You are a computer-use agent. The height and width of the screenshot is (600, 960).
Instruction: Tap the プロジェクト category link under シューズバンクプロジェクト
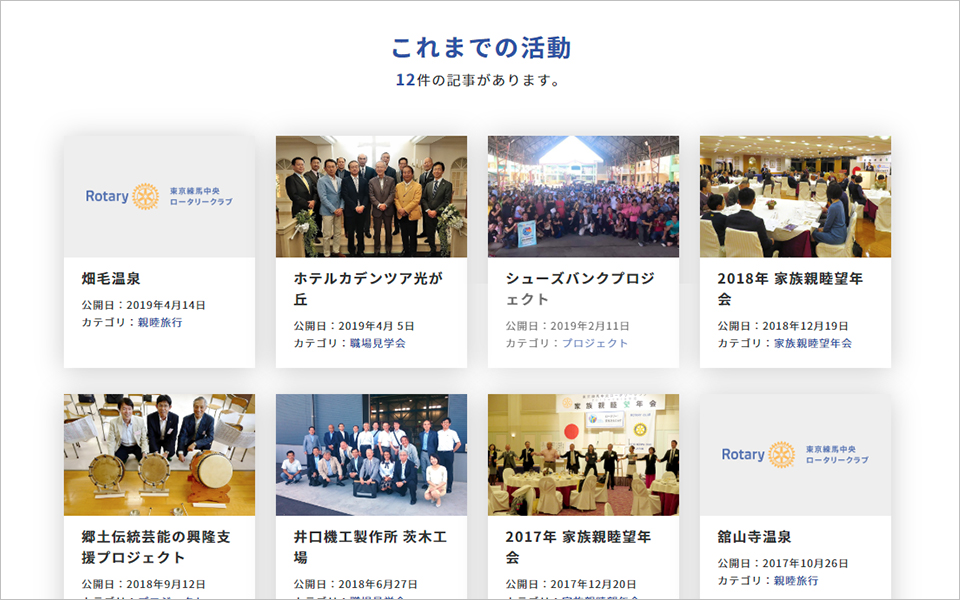595,343
